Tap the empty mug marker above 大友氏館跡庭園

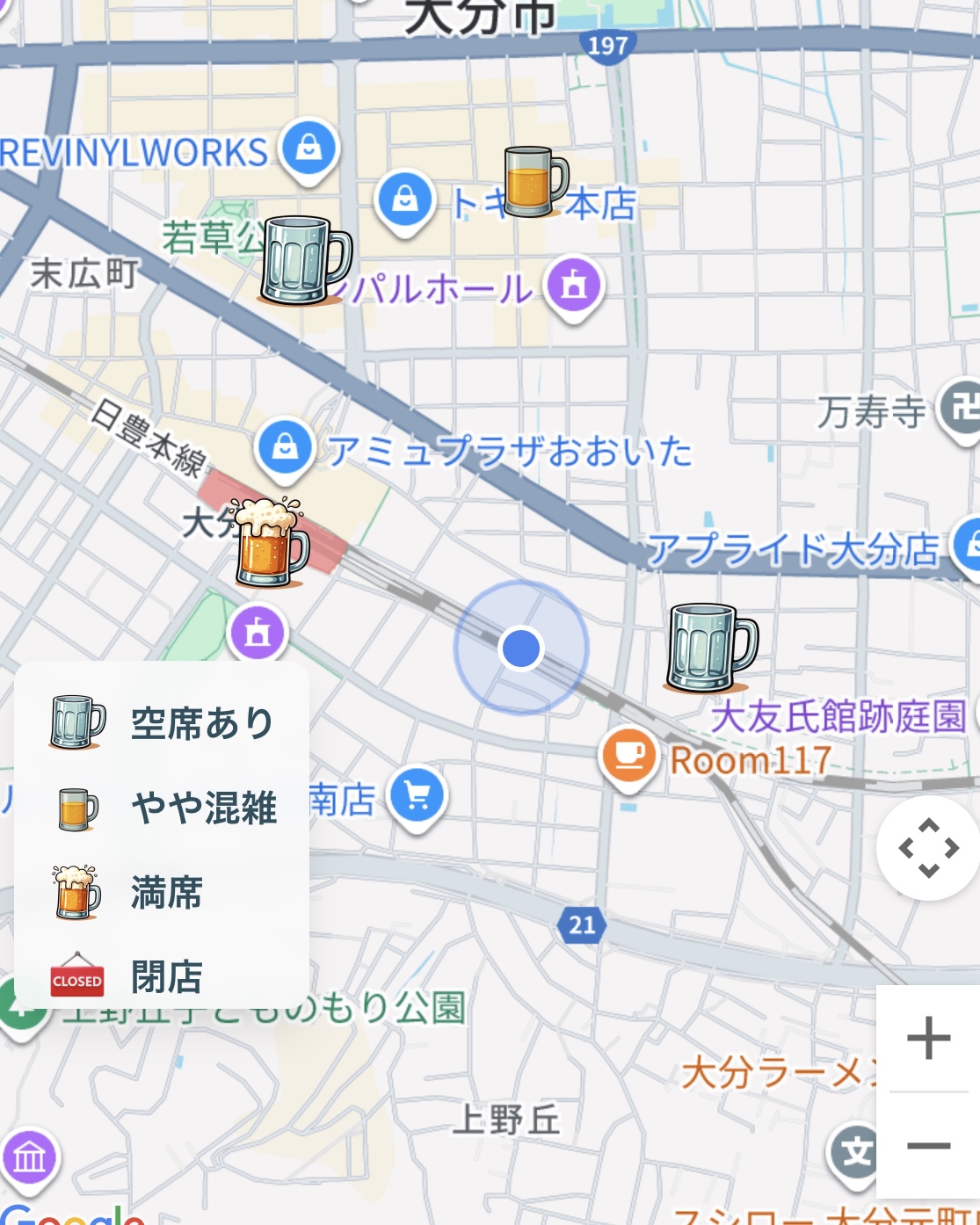[x=711, y=648]
